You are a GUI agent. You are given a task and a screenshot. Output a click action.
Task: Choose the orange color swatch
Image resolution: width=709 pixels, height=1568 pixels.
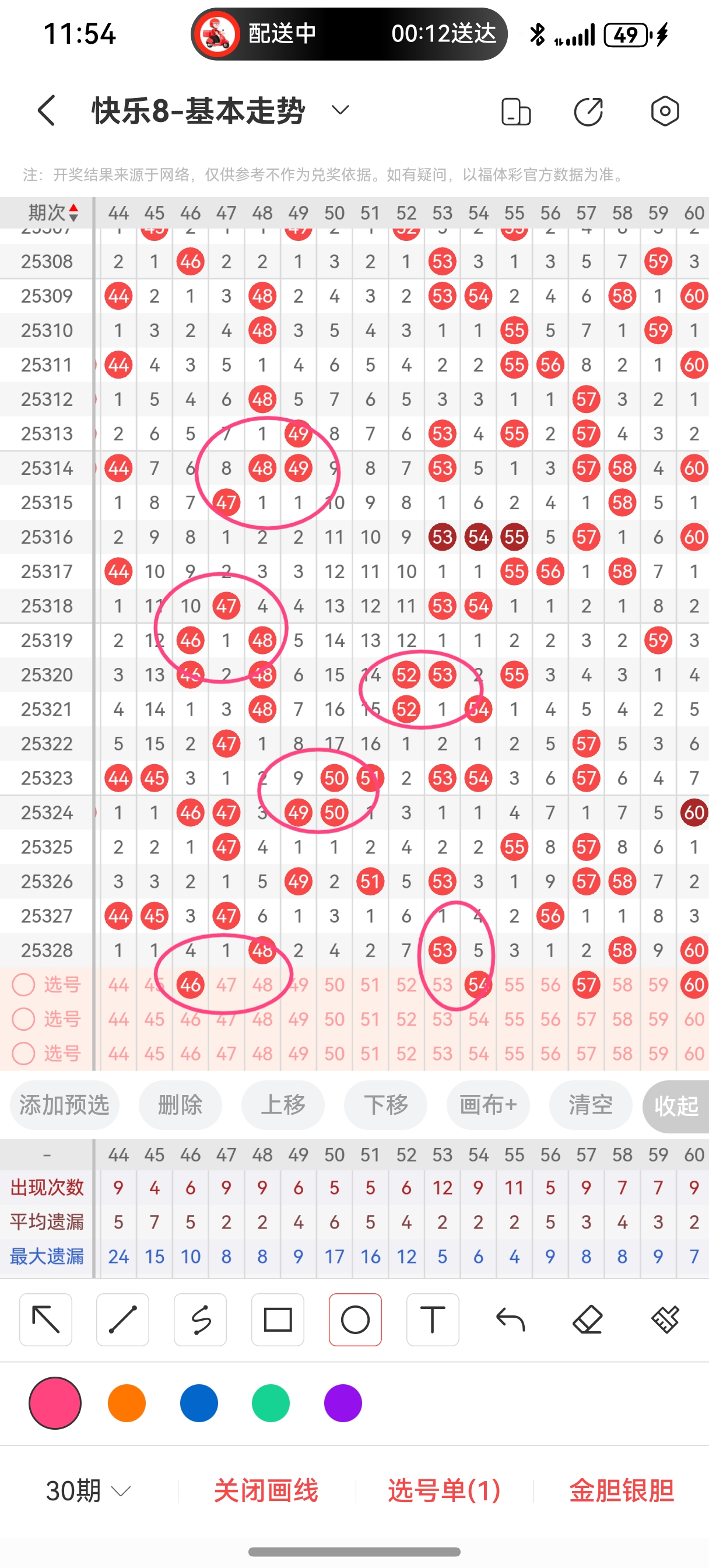126,1402
